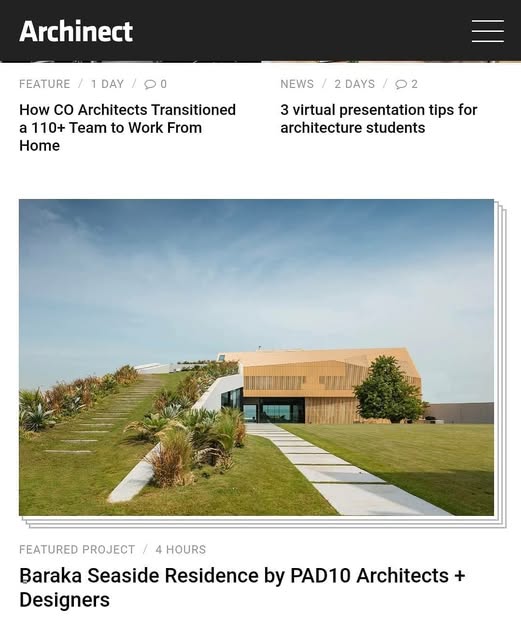View comments on virtual presentation tips article
Viewport: 521px width, 640px height.
pyautogui.click(x=406, y=84)
